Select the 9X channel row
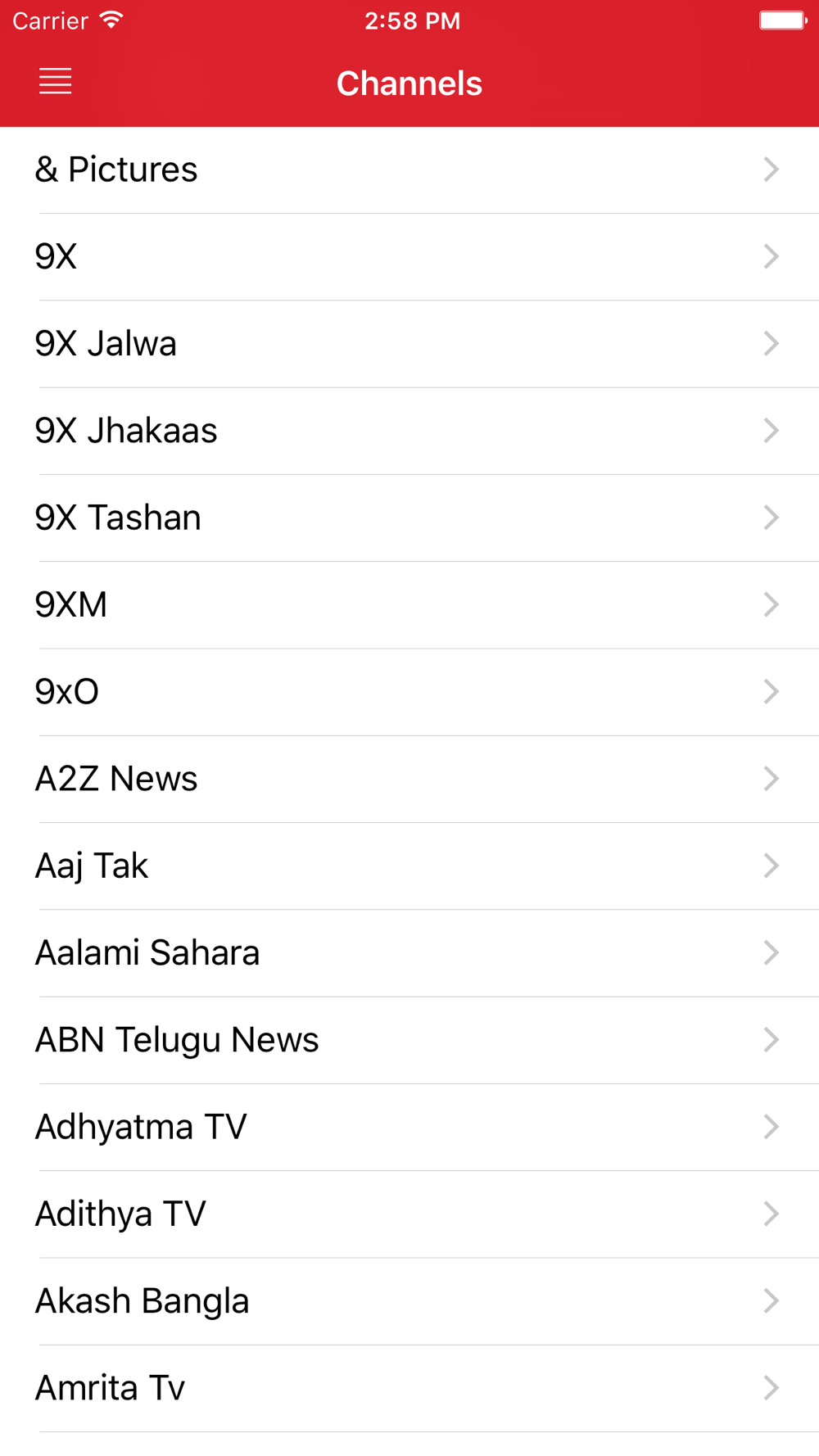Screen dimensions: 819x1456 (x=409, y=257)
